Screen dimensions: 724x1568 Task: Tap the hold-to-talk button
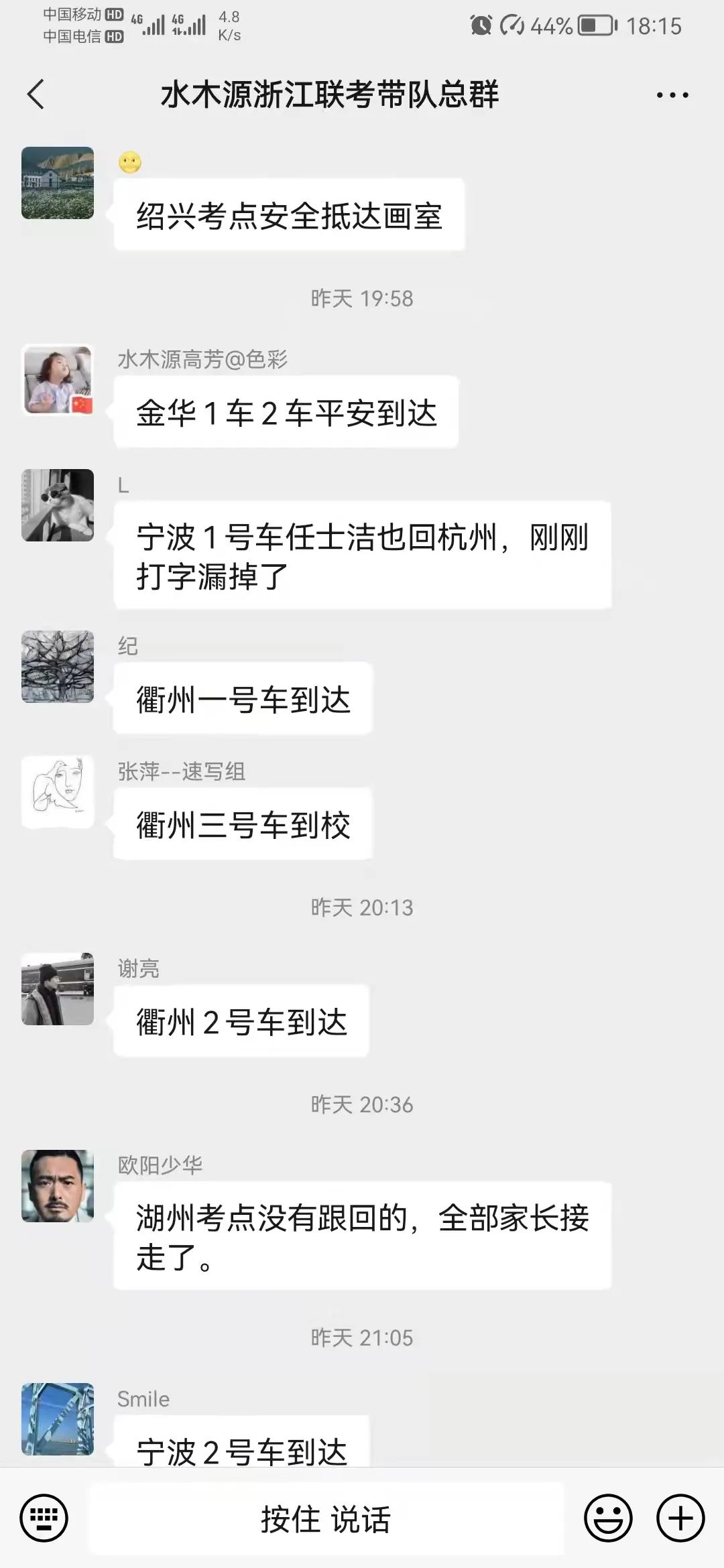click(x=326, y=1518)
